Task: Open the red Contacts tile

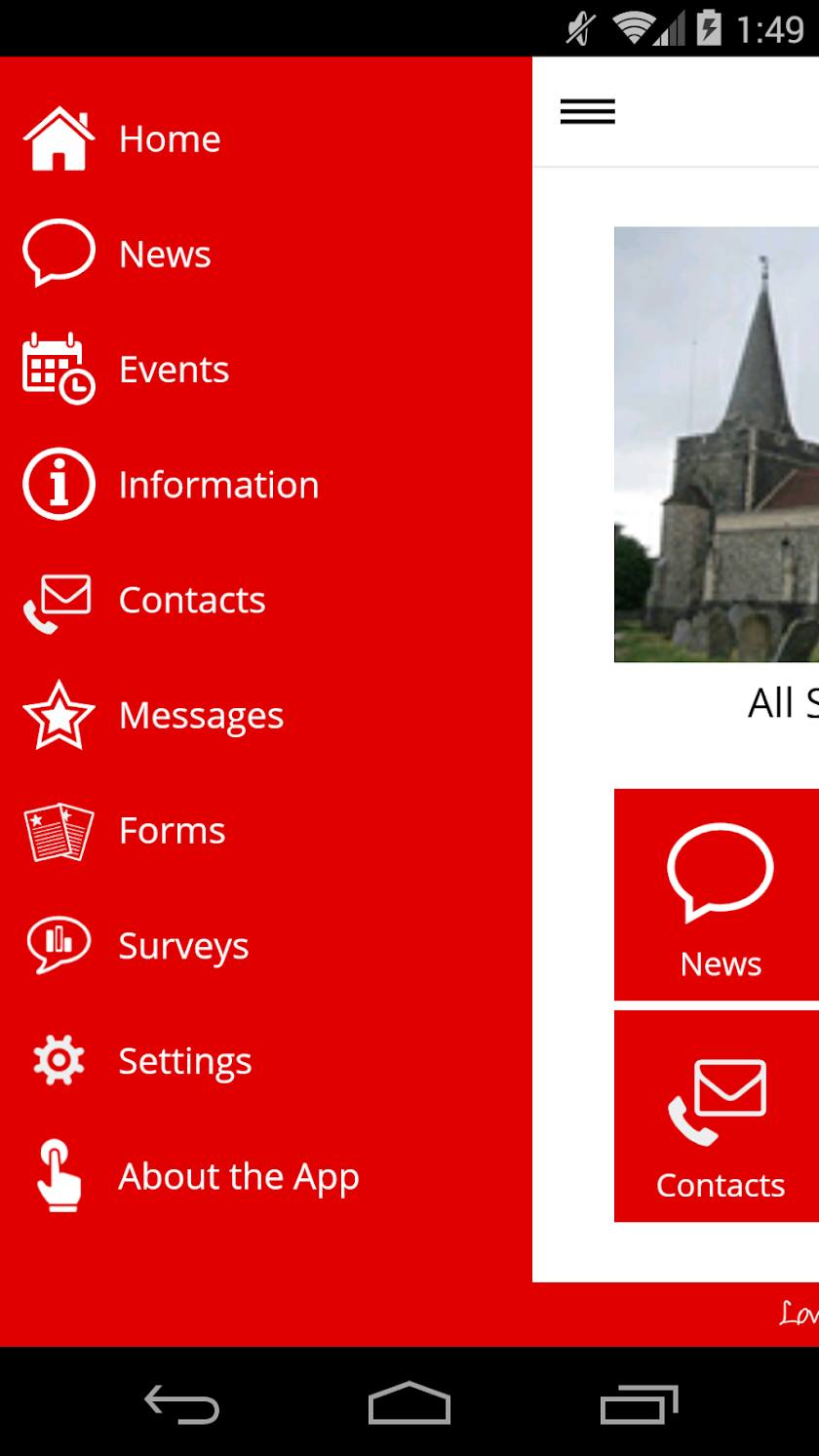Action: (718, 1116)
